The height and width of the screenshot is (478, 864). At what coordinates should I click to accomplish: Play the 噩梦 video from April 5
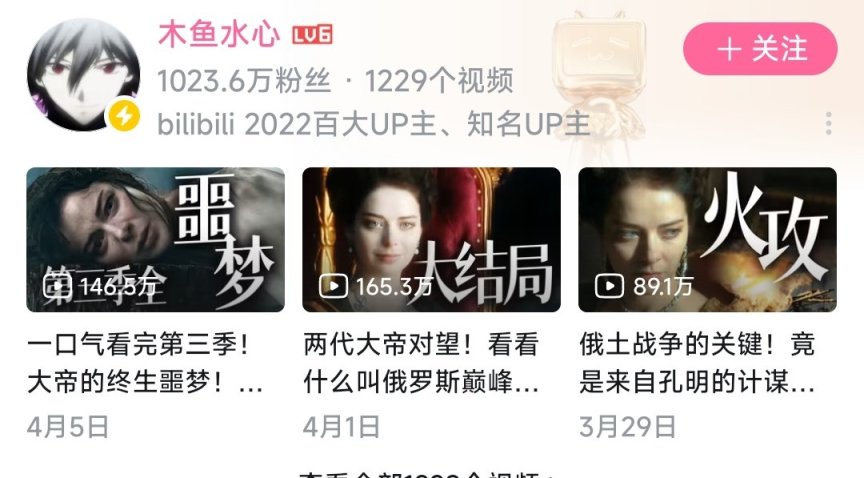[x=155, y=240]
